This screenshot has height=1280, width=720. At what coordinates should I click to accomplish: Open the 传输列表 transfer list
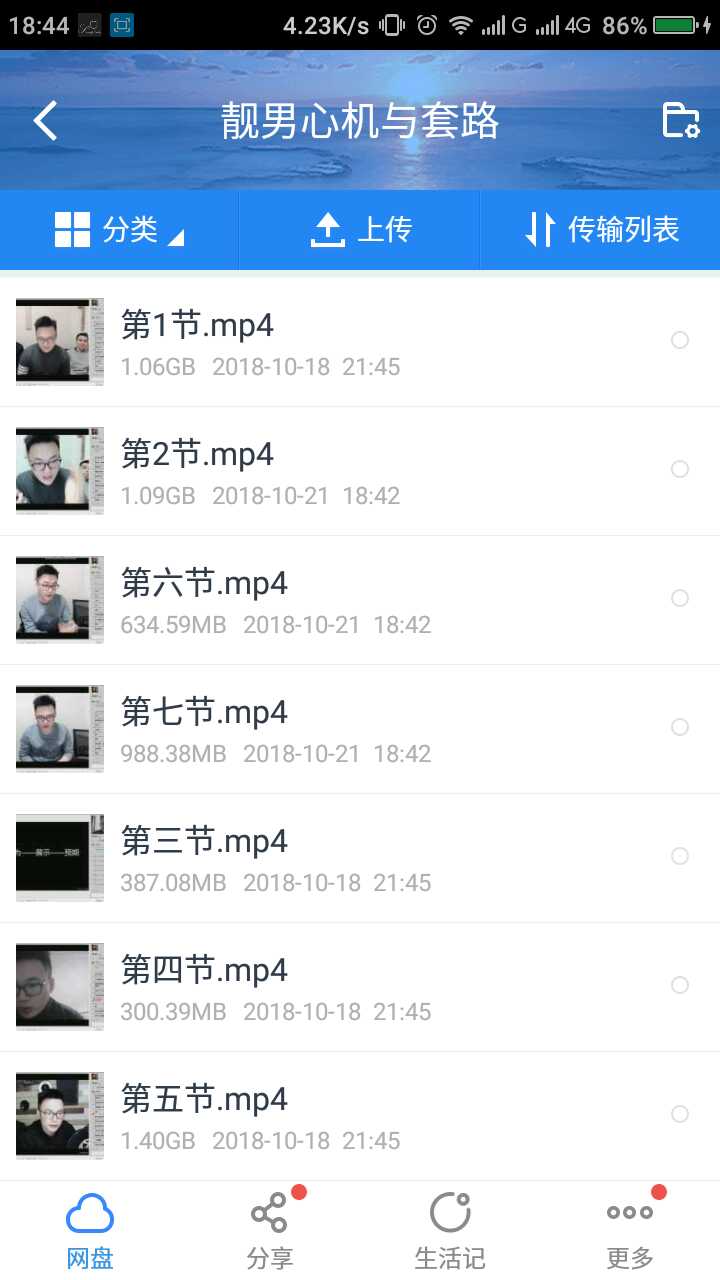[601, 230]
